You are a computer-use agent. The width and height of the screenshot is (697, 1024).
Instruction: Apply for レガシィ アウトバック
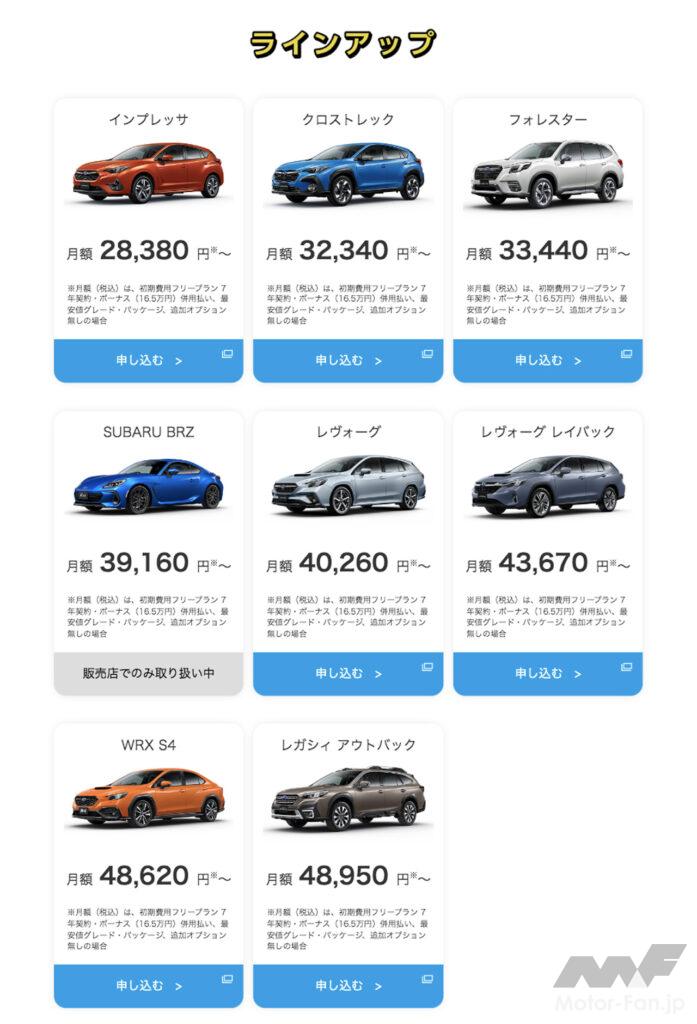coord(348,985)
